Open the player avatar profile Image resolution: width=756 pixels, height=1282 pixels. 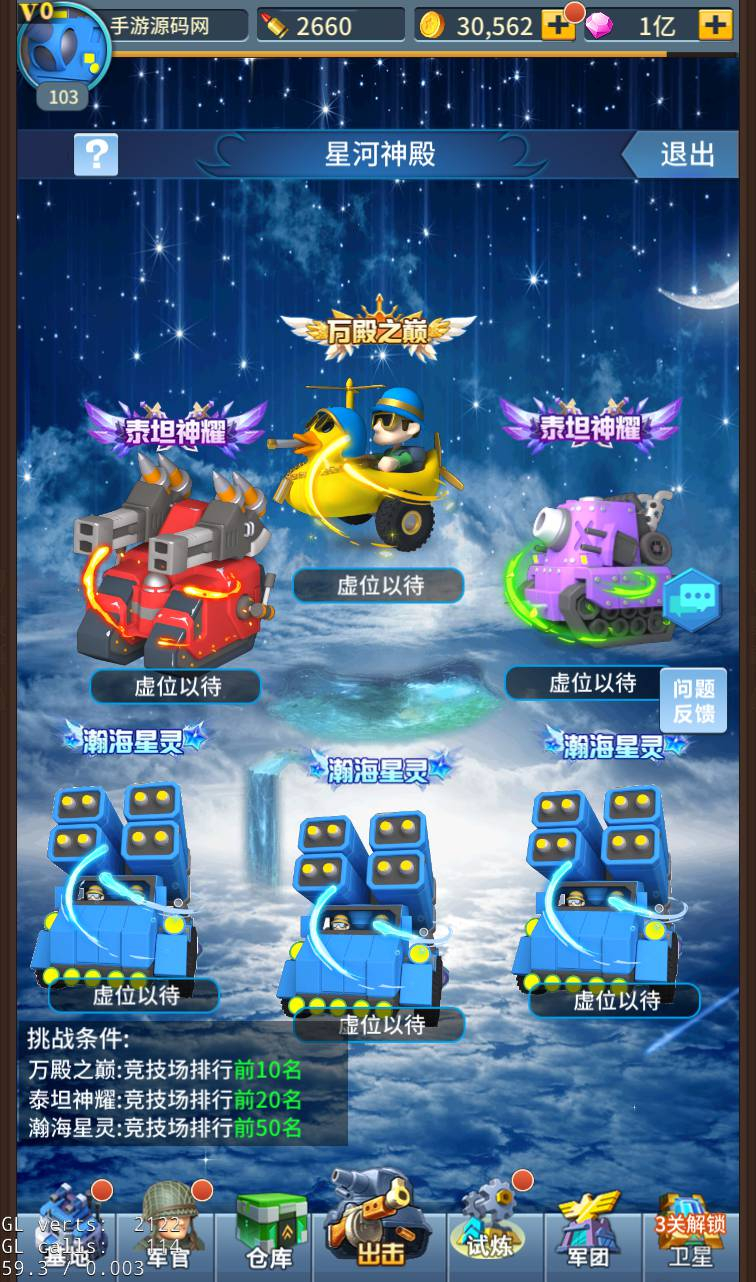click(x=64, y=48)
